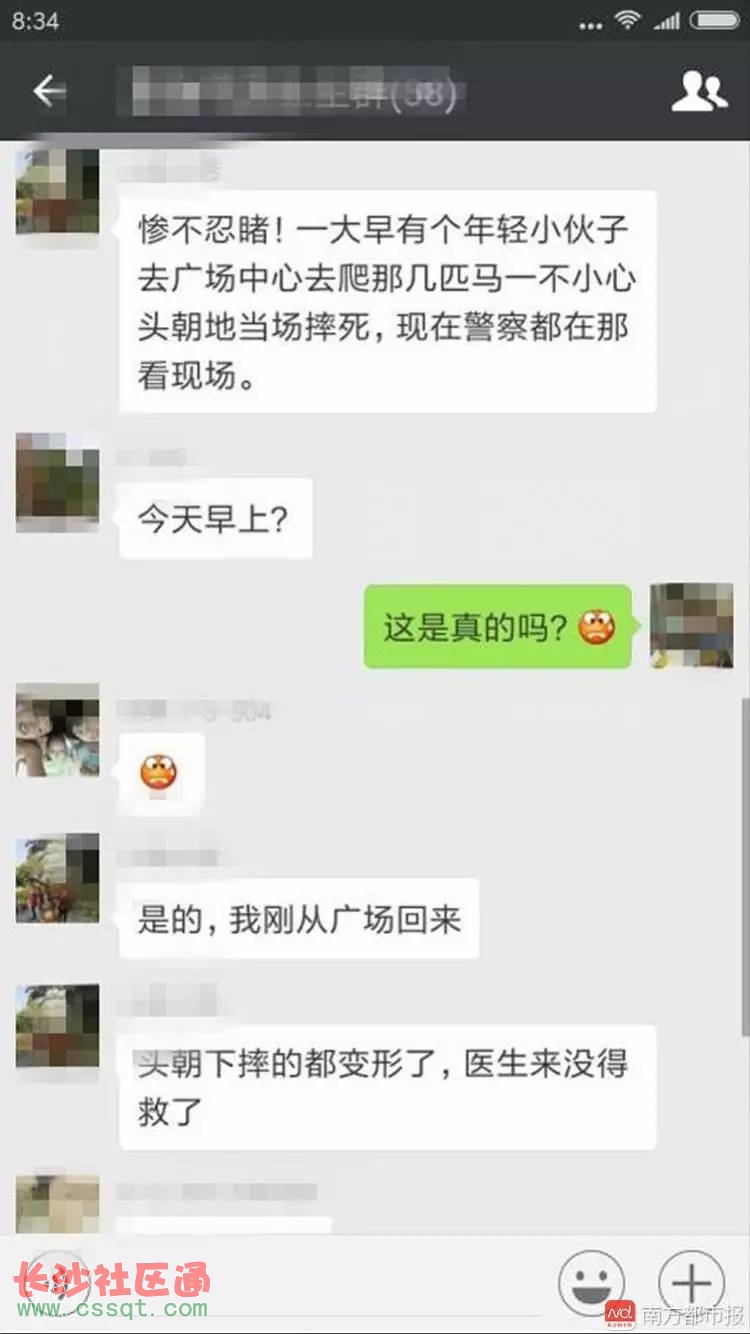
Task: Open the plus attachments menu
Action: coord(691,1283)
